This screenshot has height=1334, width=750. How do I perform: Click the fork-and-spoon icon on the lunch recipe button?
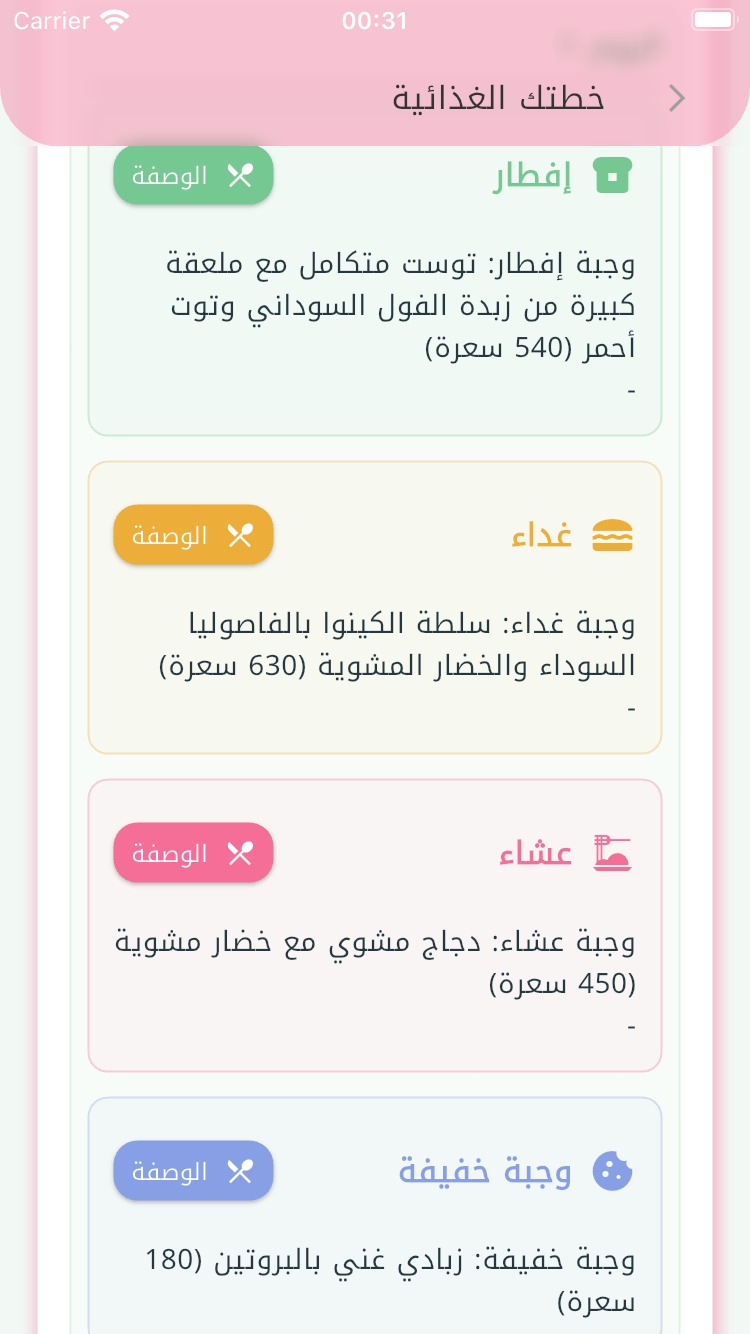[x=239, y=534]
